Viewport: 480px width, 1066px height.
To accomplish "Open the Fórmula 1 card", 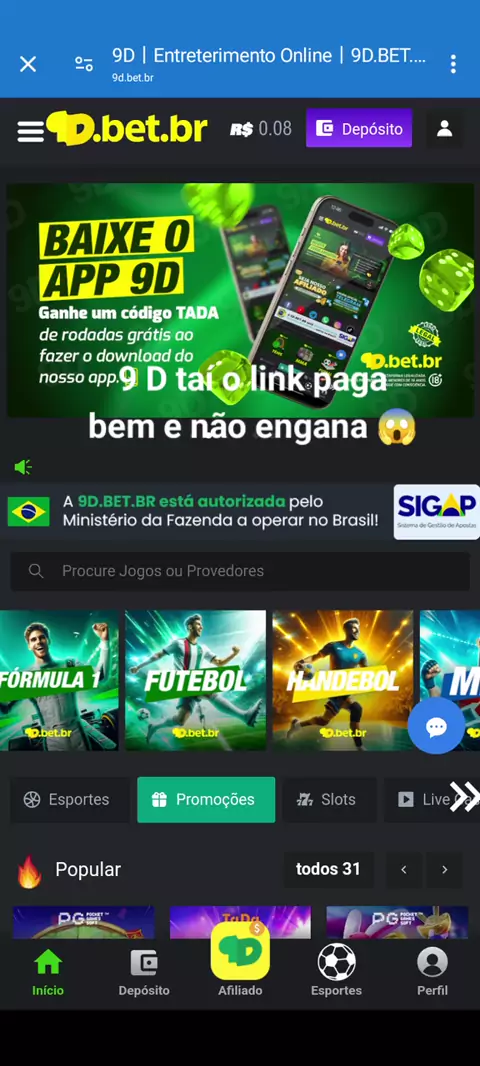I will point(59,681).
